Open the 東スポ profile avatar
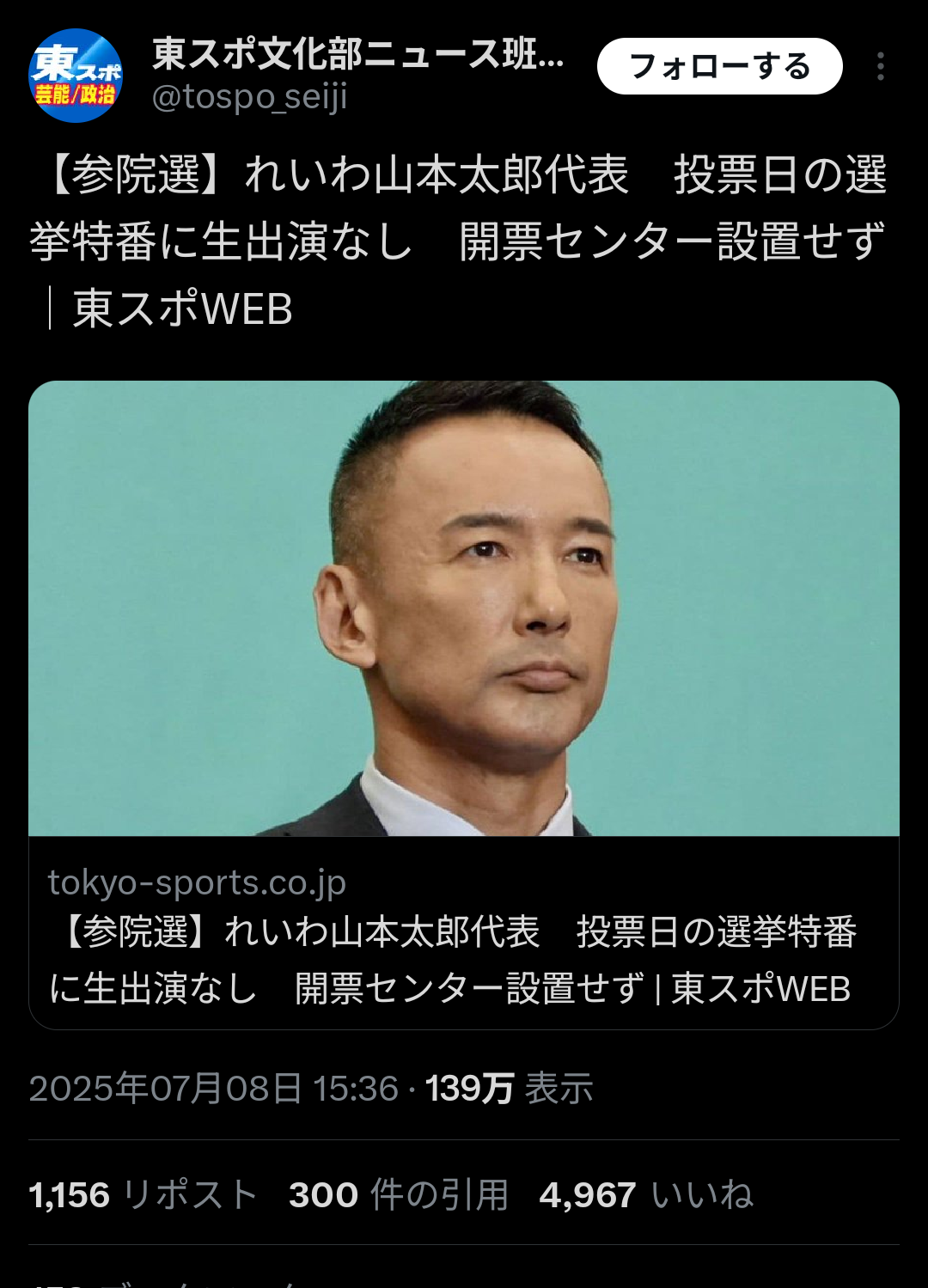The width and height of the screenshot is (928, 1288). (x=76, y=76)
